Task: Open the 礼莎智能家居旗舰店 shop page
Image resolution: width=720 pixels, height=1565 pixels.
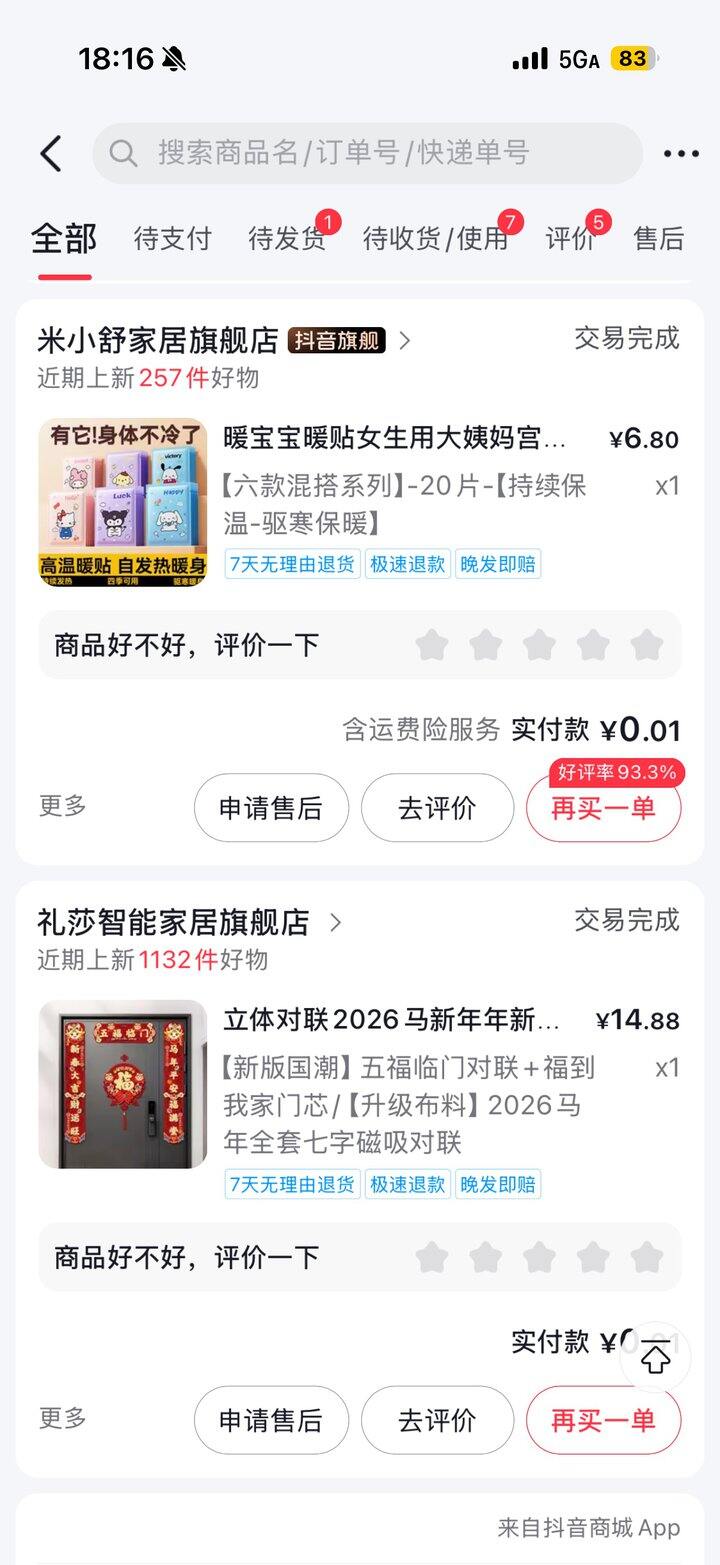Action: (x=173, y=922)
